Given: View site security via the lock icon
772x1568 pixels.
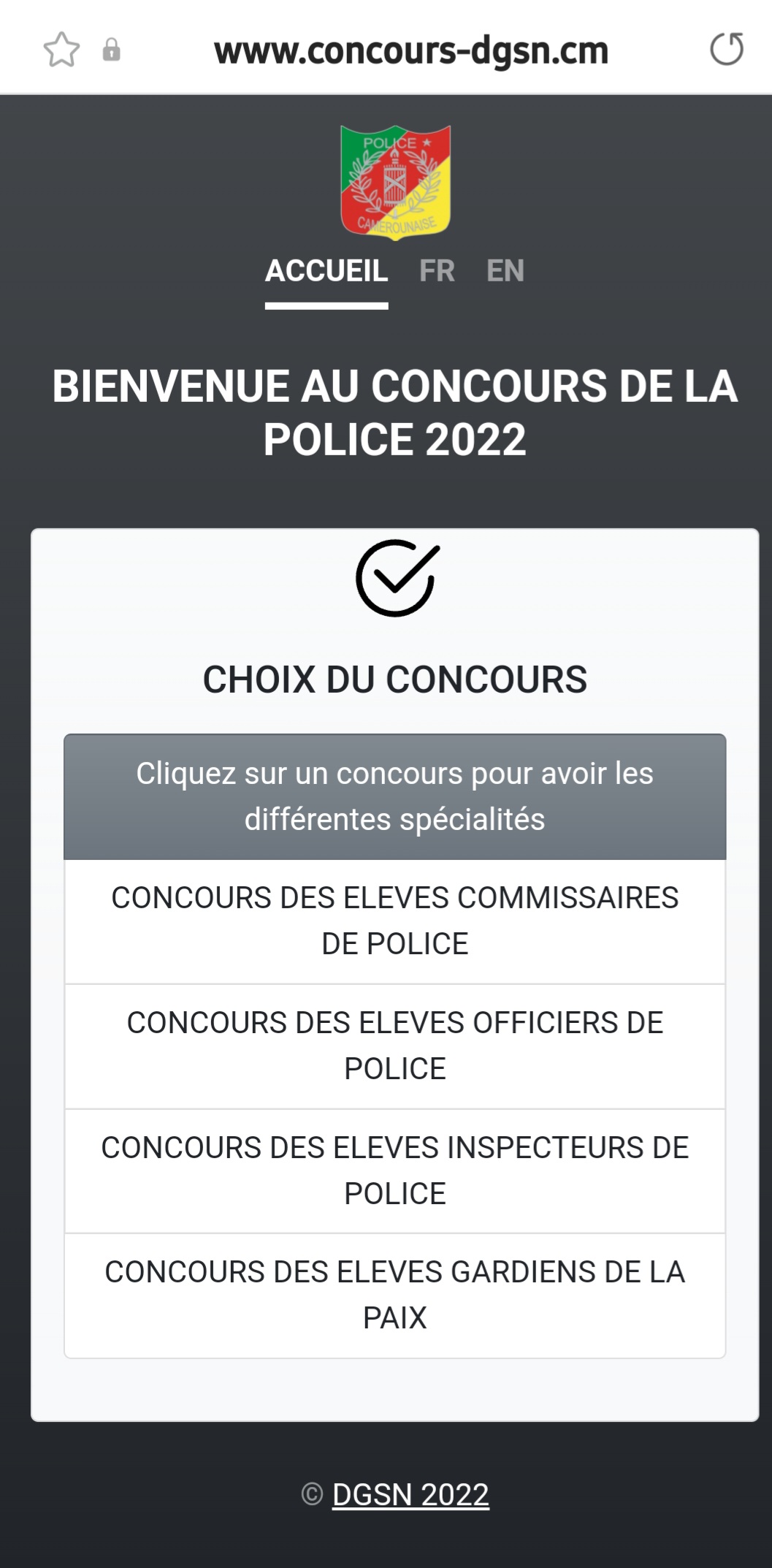Looking at the screenshot, I should point(111,50).
